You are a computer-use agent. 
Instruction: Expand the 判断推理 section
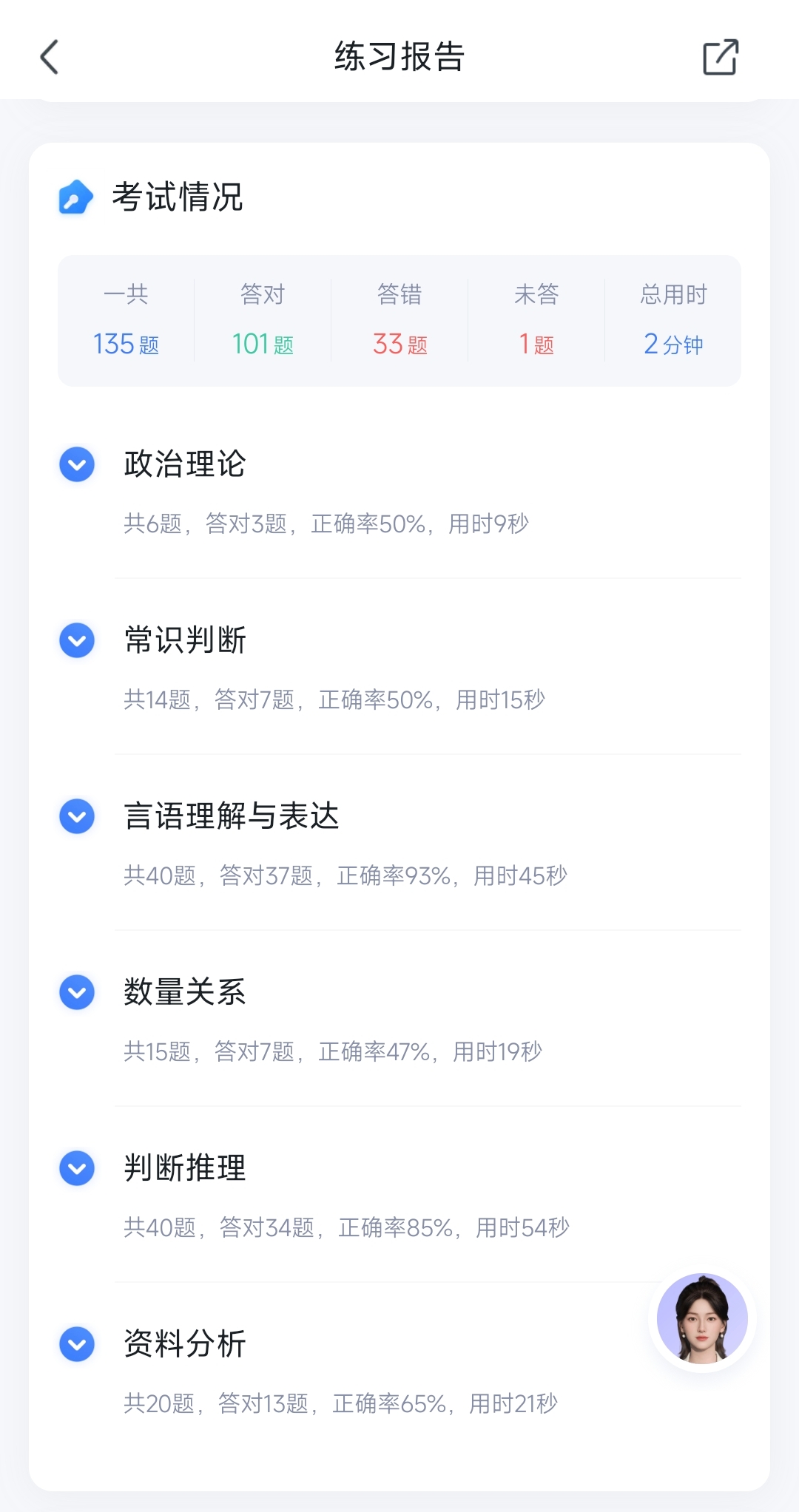(77, 1168)
